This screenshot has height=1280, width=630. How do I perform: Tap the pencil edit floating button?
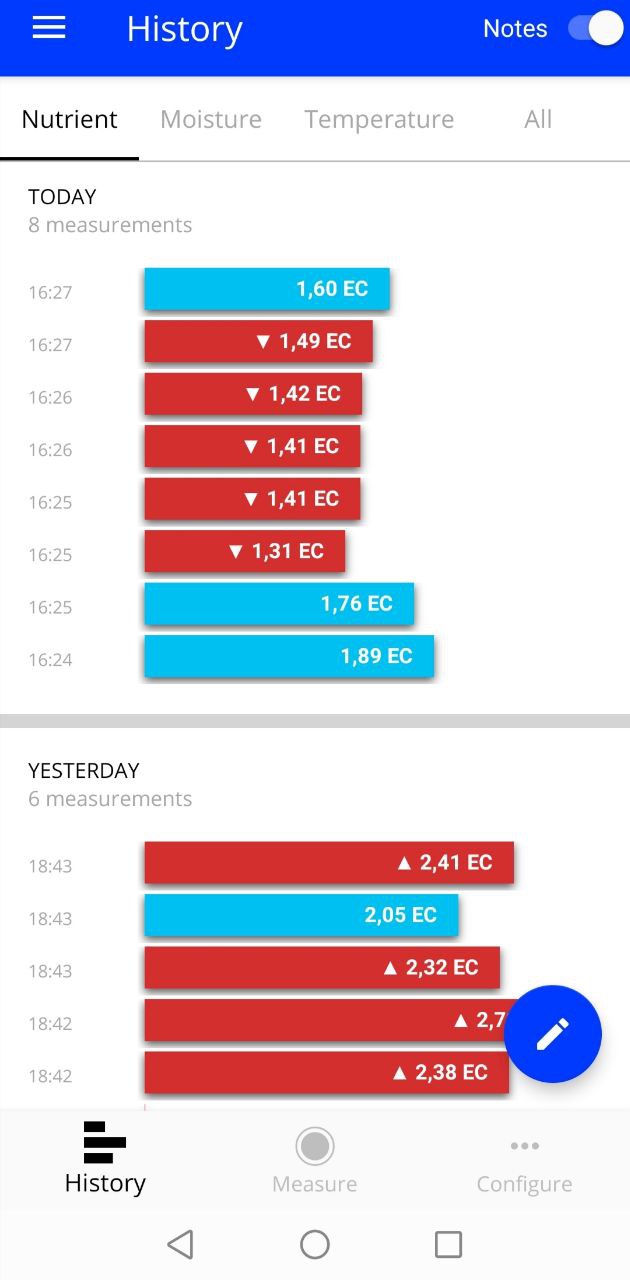[x=553, y=1034]
